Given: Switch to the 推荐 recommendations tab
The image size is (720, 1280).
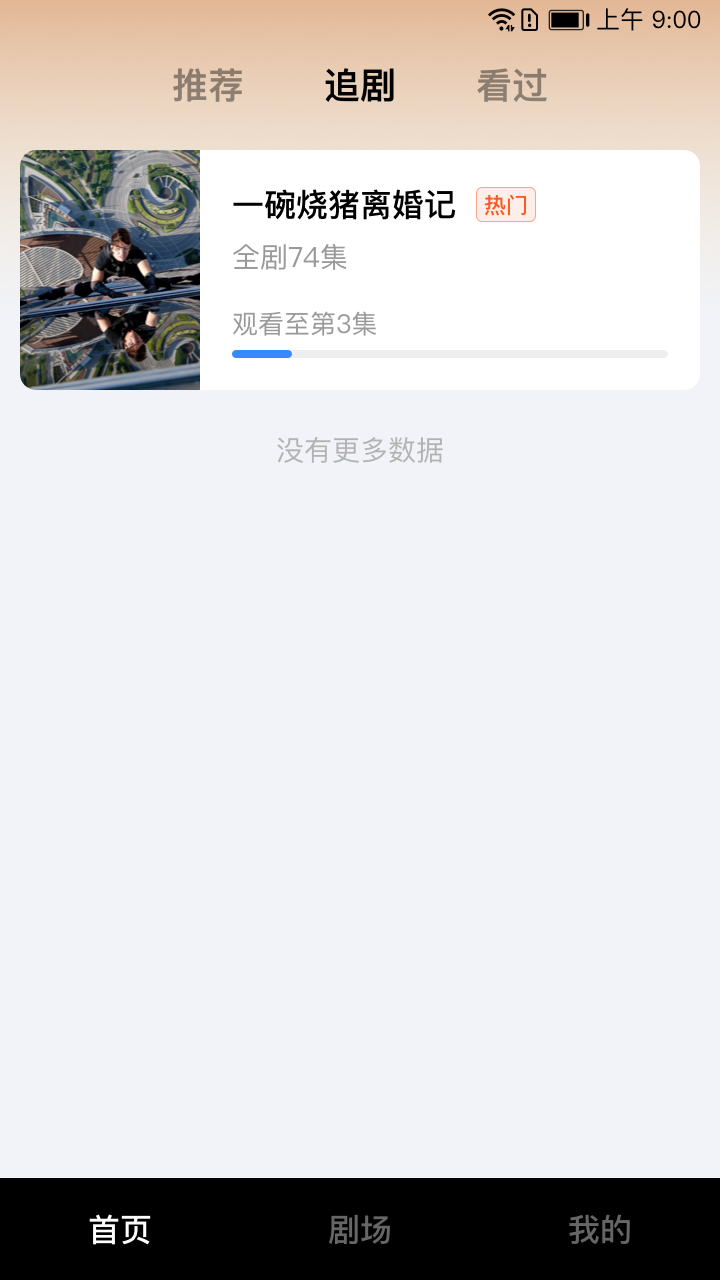Looking at the screenshot, I should click(x=207, y=86).
